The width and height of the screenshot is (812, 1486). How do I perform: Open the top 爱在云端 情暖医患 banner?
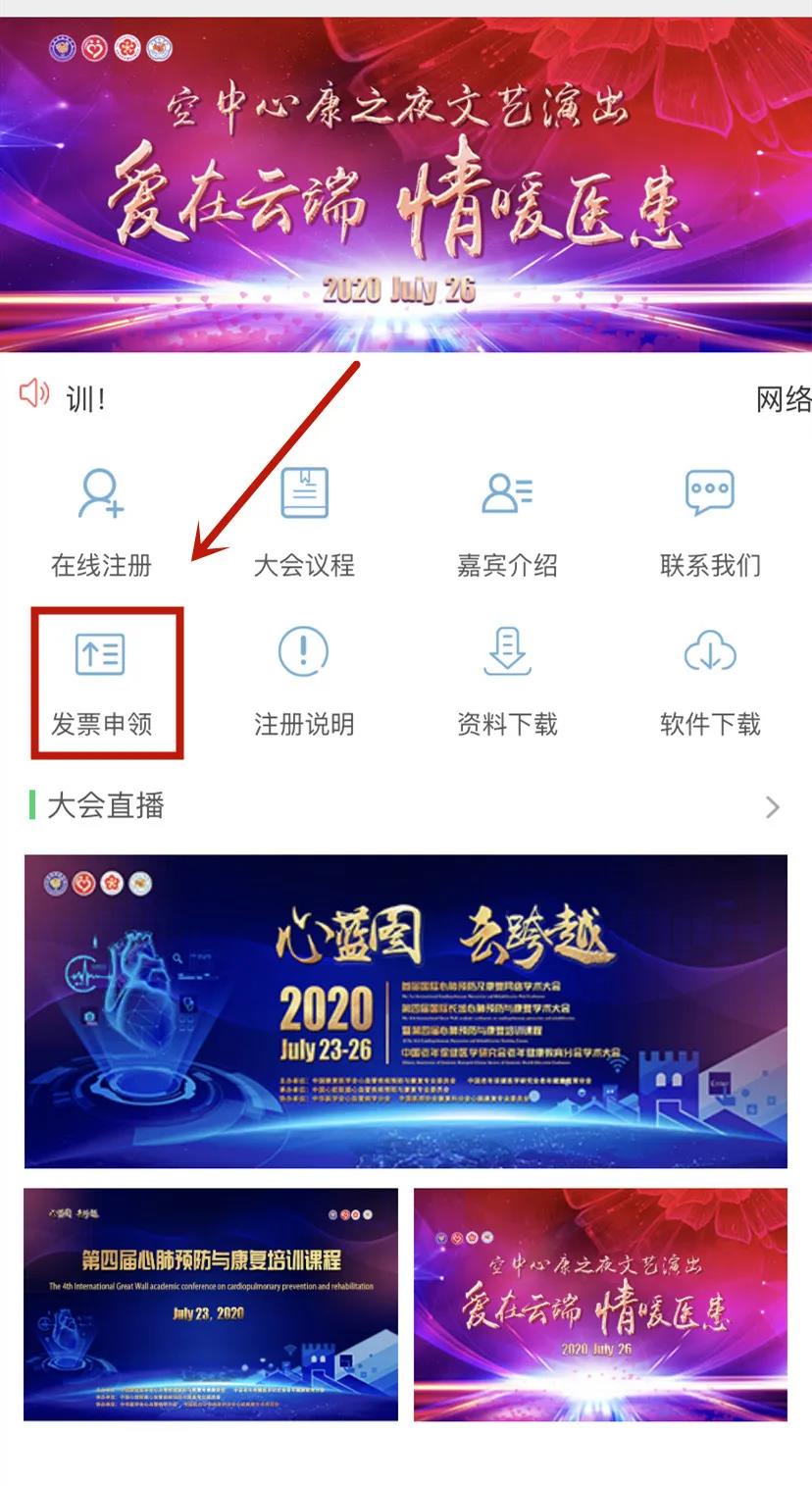(406, 186)
